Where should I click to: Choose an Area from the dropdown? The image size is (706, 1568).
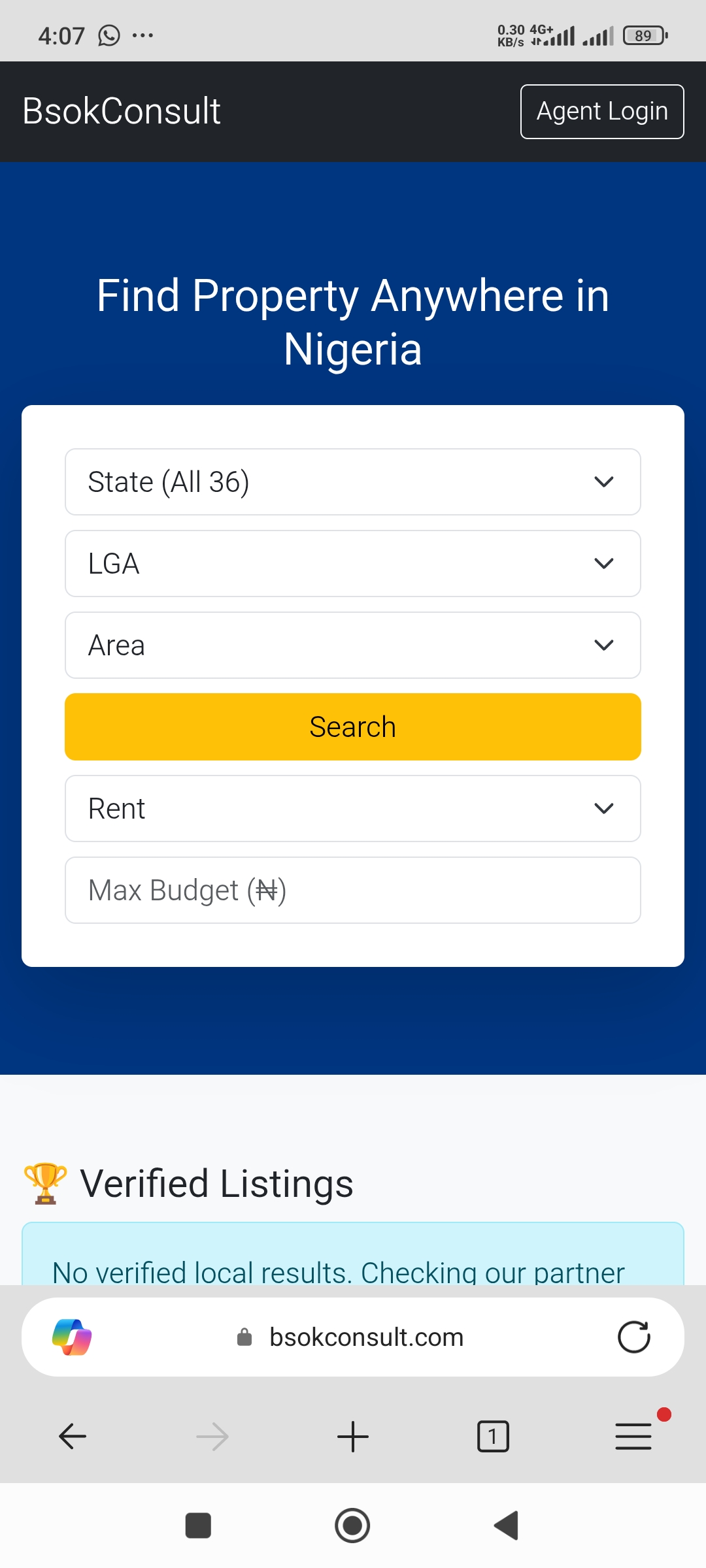click(x=352, y=645)
